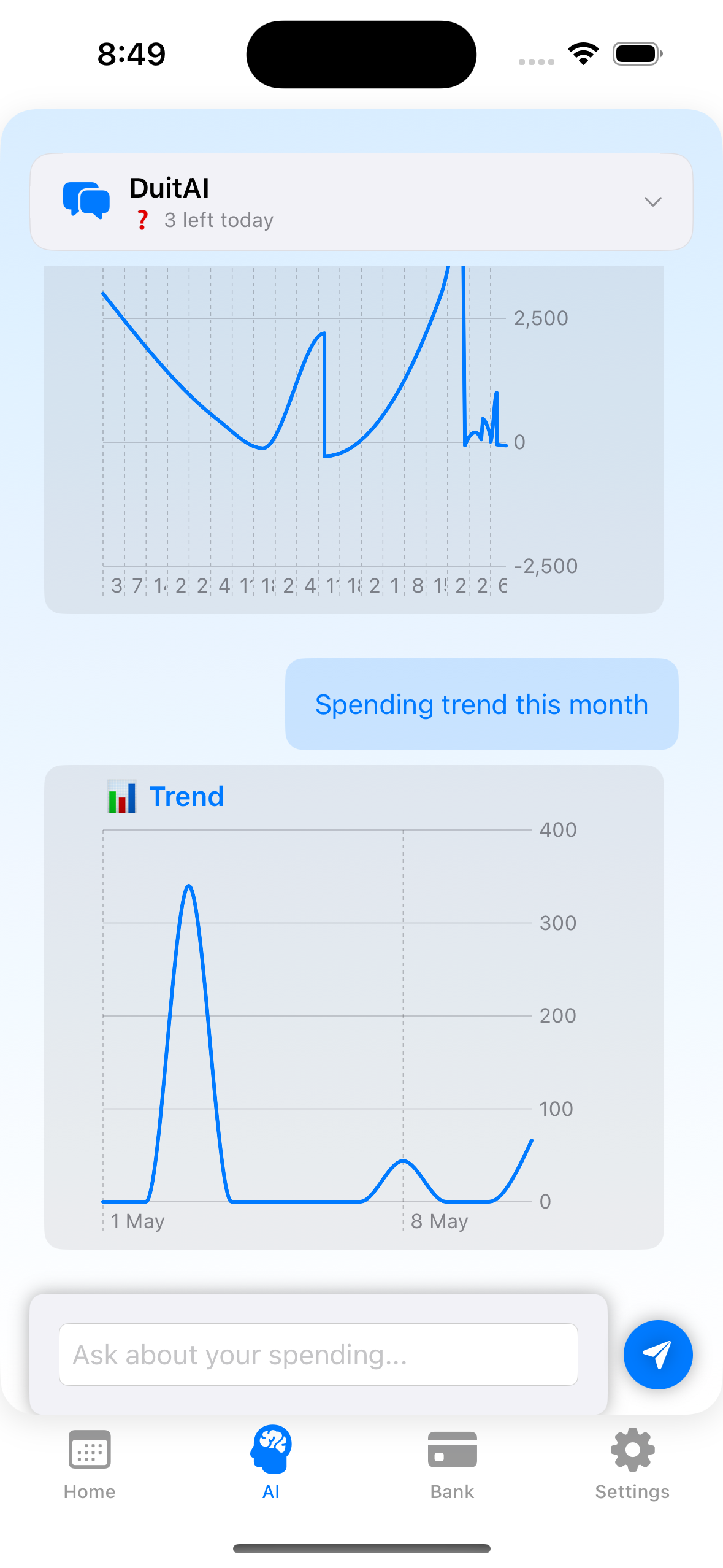723x1568 pixels.
Task: Send the message with the paper plane button
Action: pyautogui.click(x=658, y=1355)
